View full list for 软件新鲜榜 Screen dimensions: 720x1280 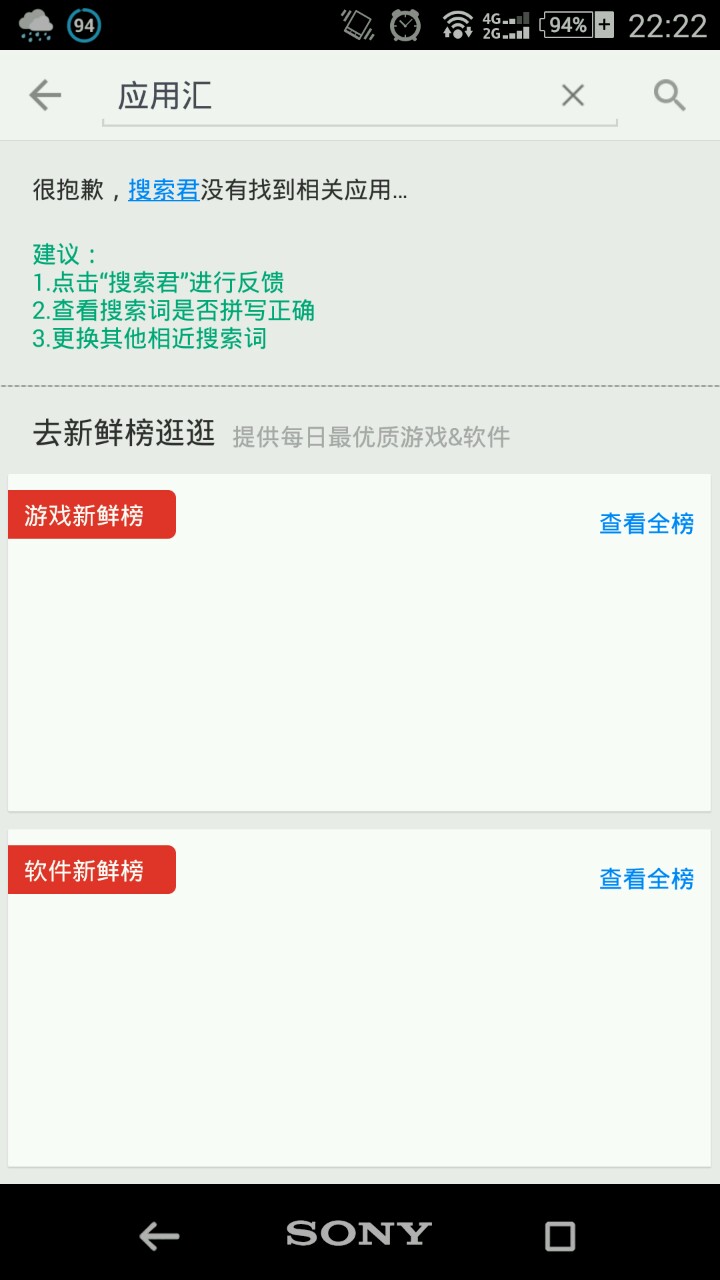click(646, 879)
